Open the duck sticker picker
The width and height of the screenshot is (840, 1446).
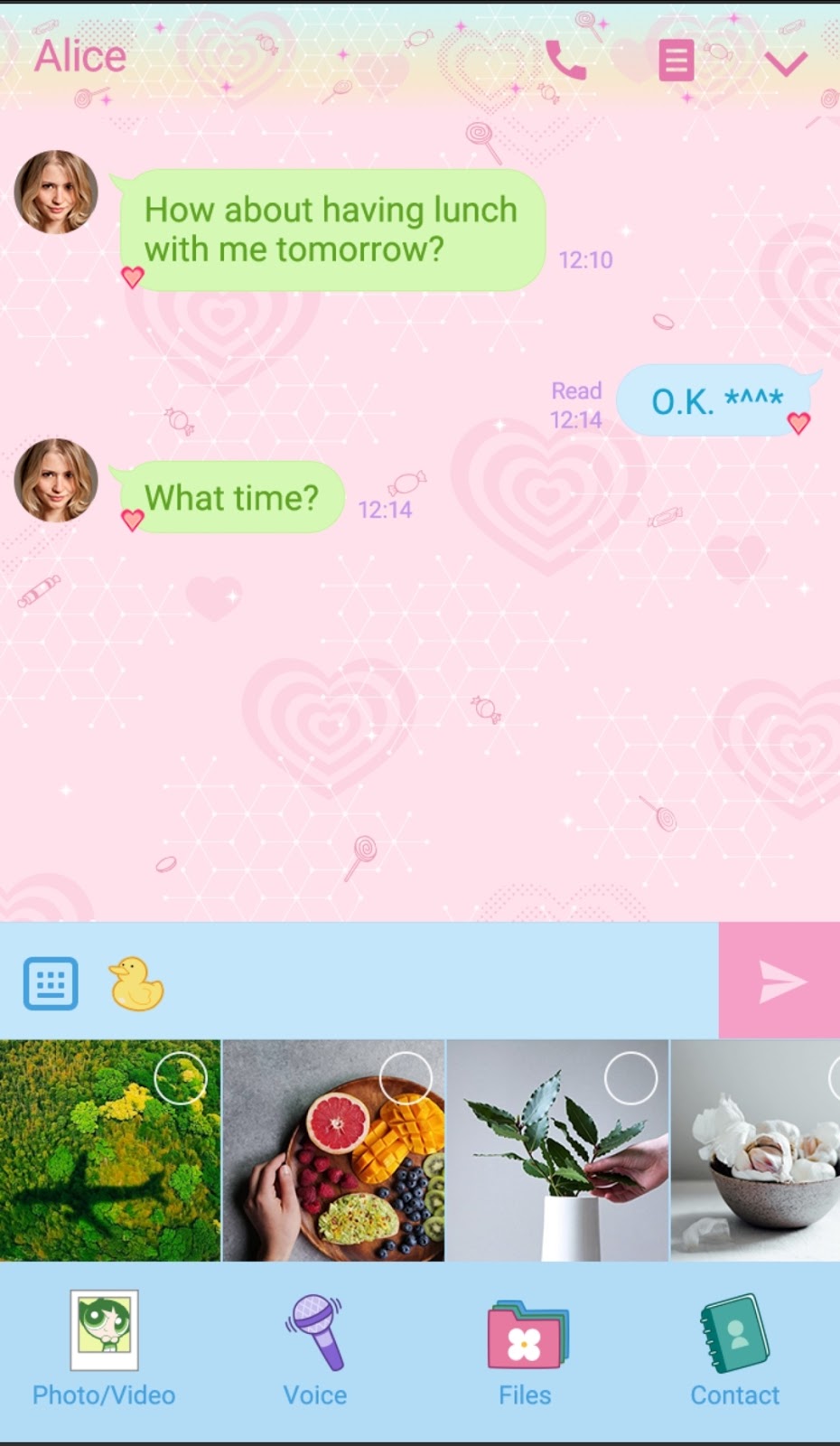(136, 983)
